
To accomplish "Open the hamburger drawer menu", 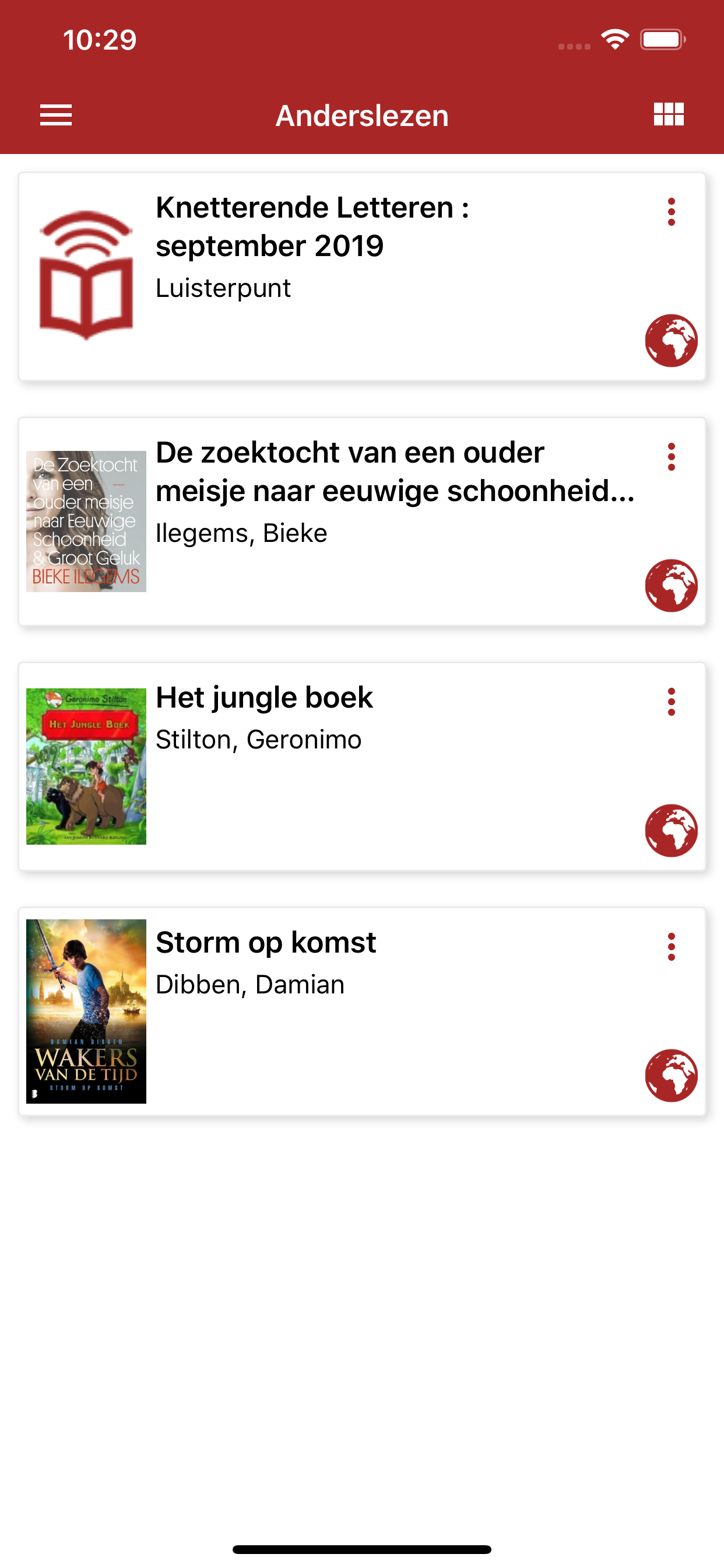I will tap(56, 114).
